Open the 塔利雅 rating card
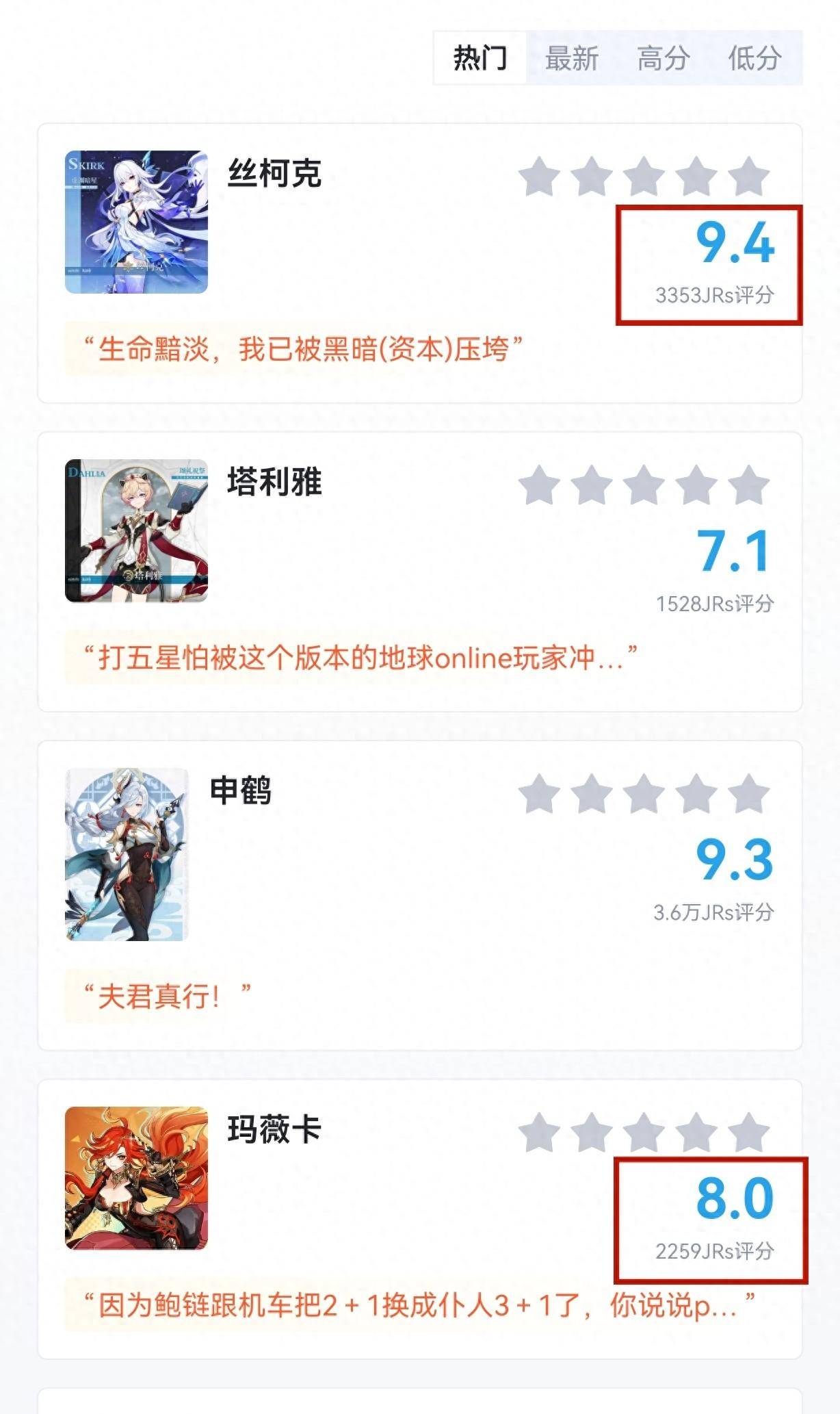 274,483
